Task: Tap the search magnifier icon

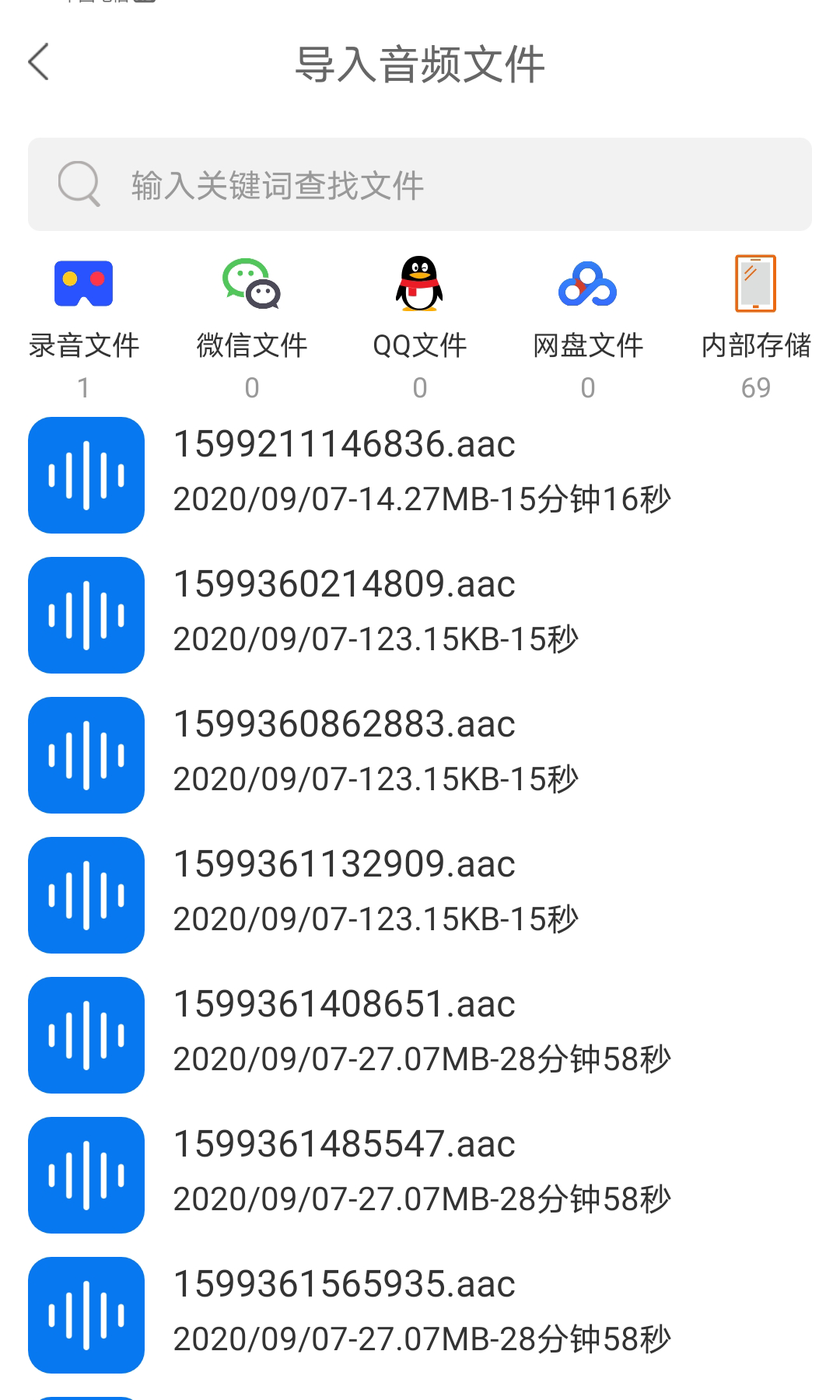Action: click(x=78, y=184)
